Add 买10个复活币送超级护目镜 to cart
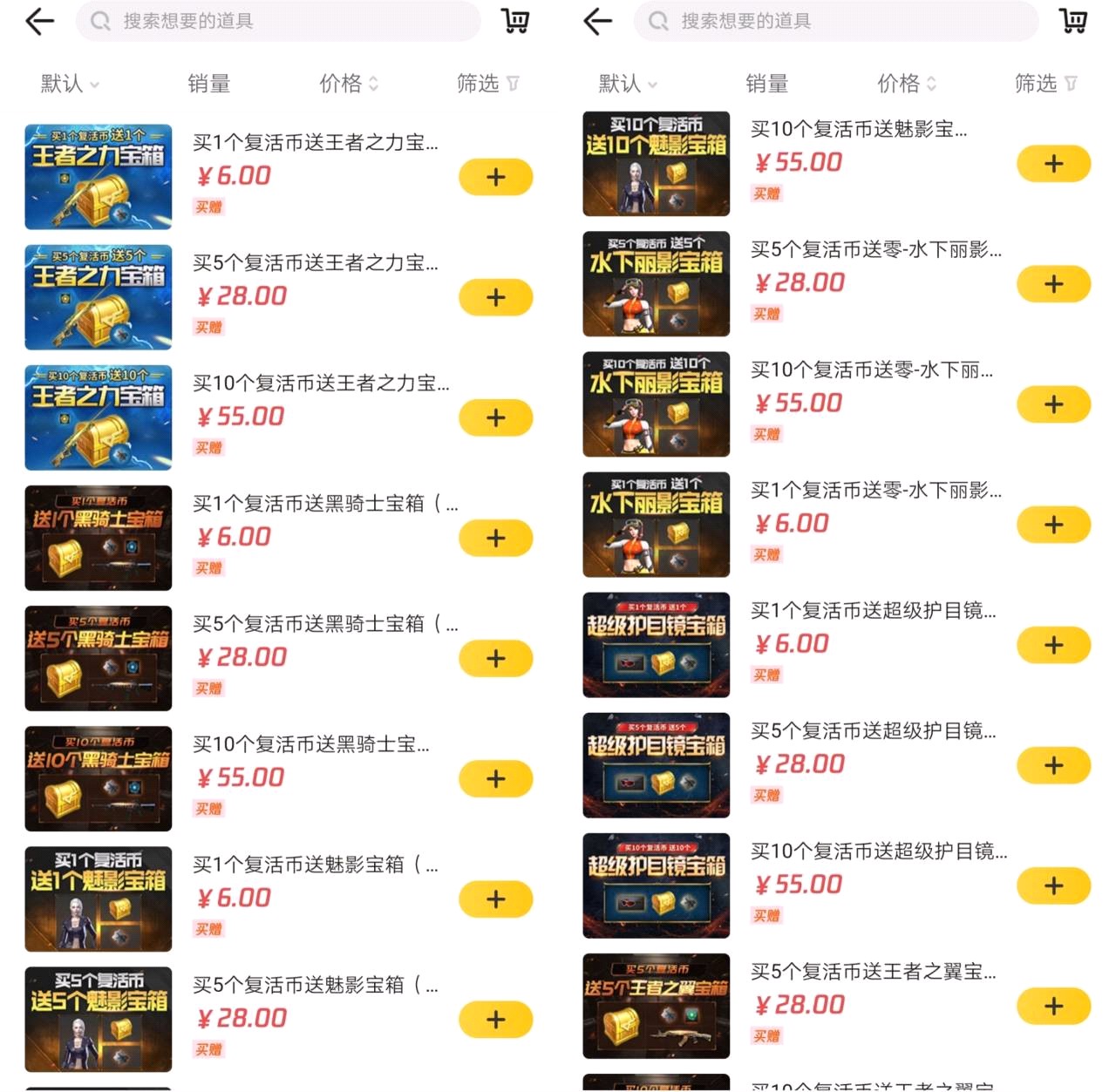 tap(1053, 885)
